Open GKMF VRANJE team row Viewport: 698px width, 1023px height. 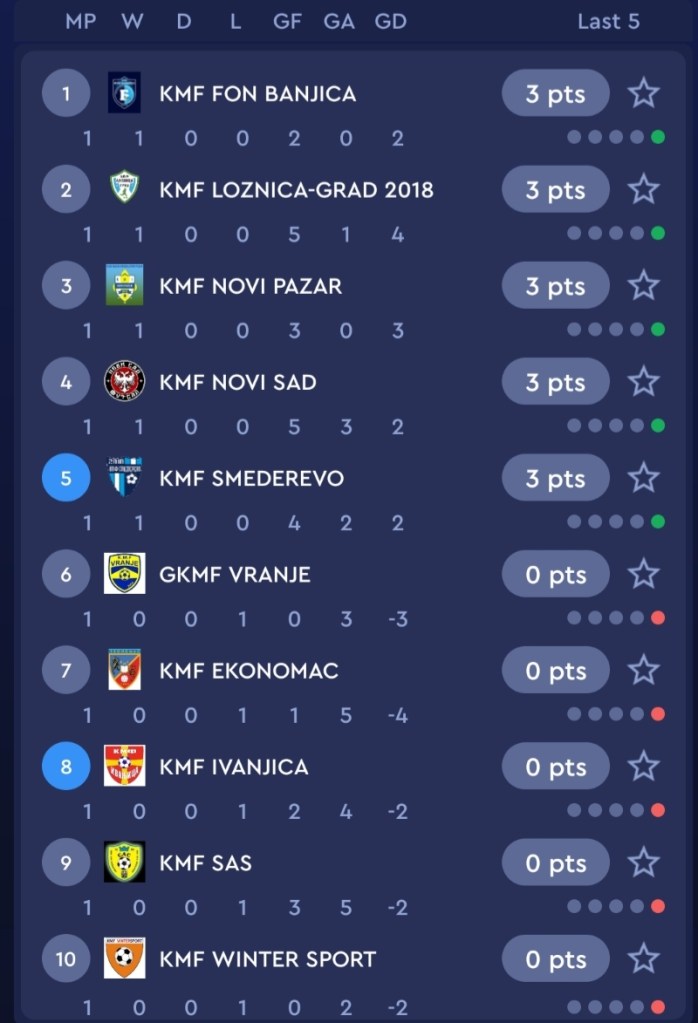pyautogui.click(x=234, y=574)
